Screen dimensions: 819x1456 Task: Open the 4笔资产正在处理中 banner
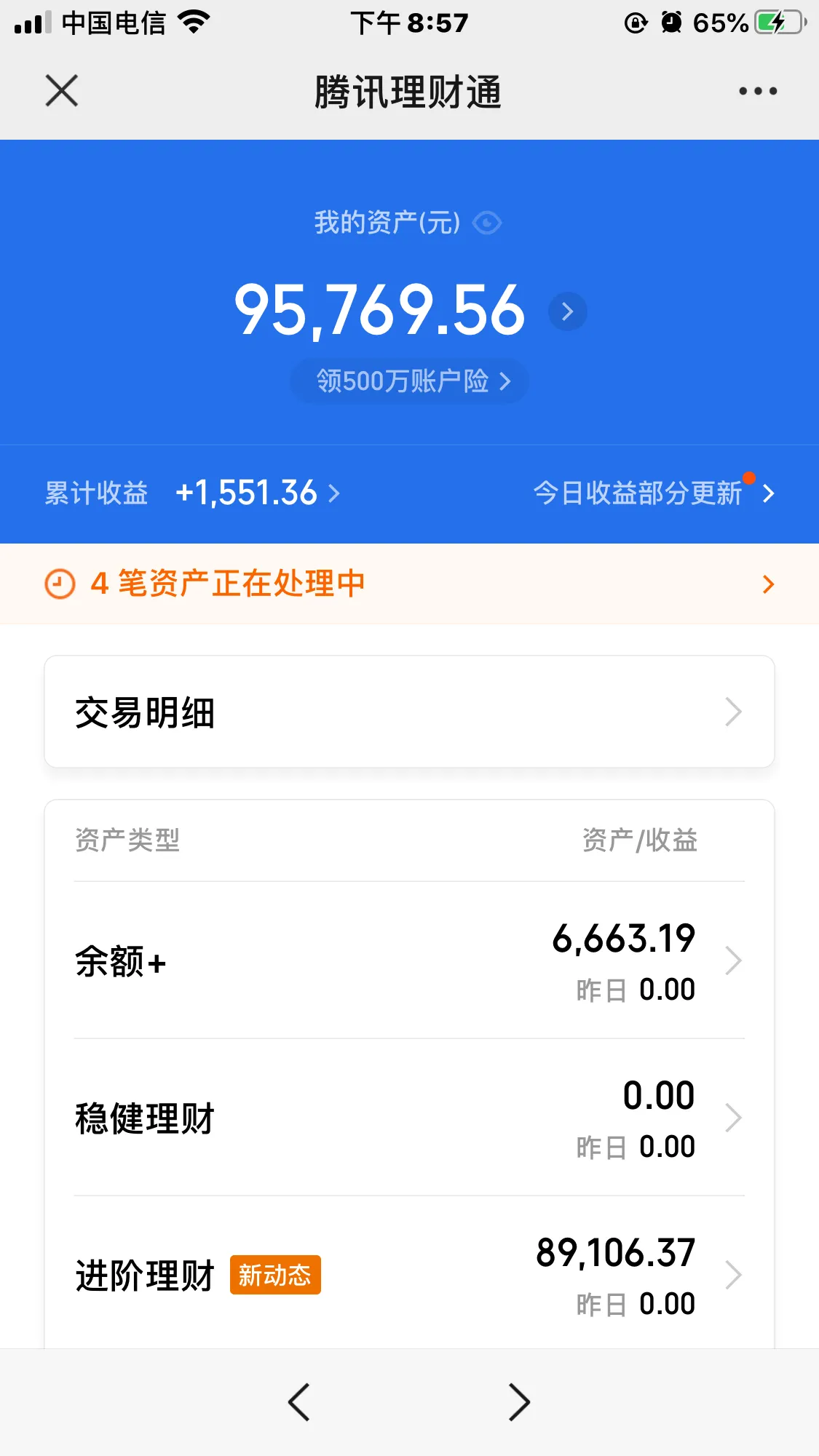point(409,584)
